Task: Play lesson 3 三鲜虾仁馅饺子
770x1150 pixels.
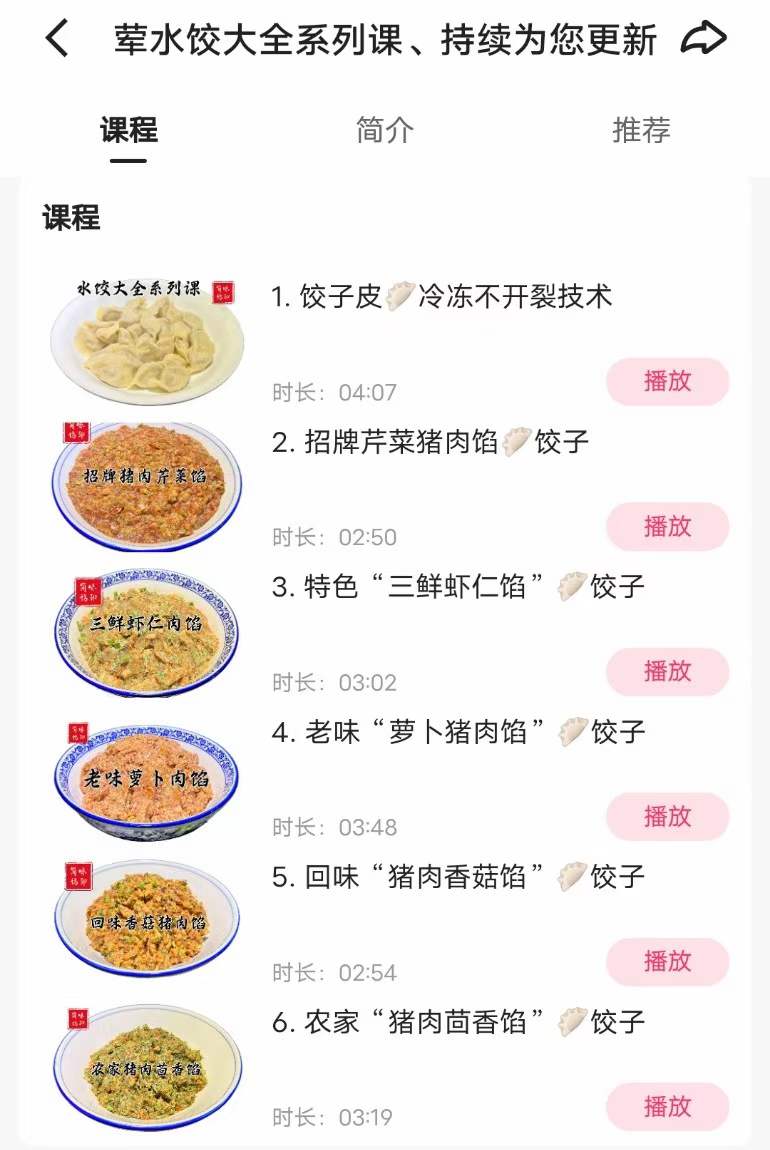Action: click(x=668, y=672)
